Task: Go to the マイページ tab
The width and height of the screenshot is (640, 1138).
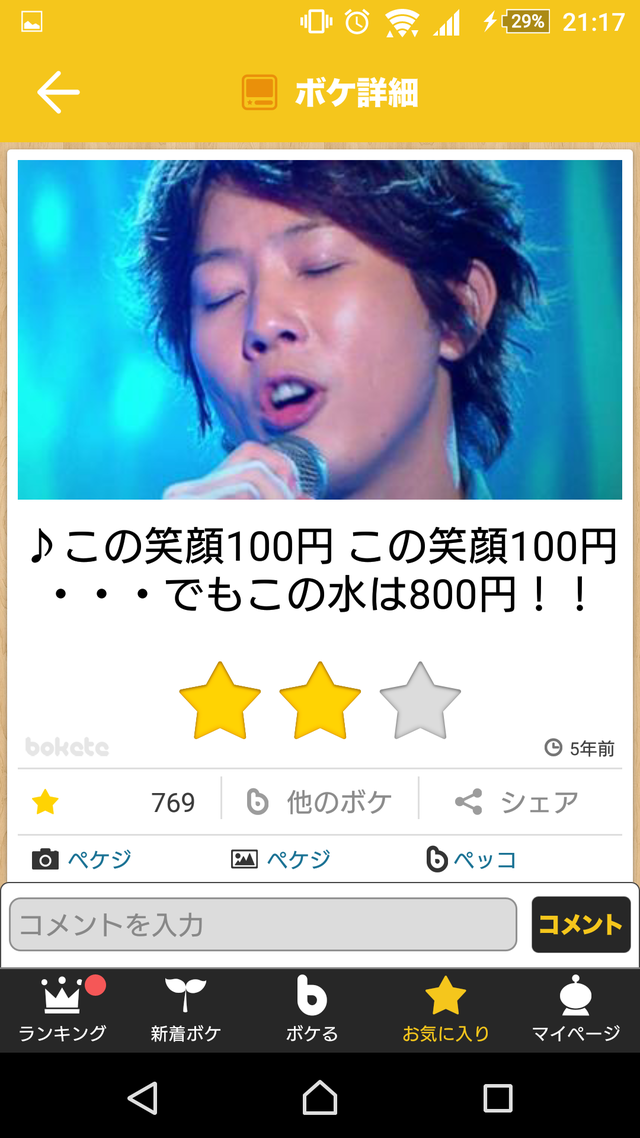Action: point(575,1010)
